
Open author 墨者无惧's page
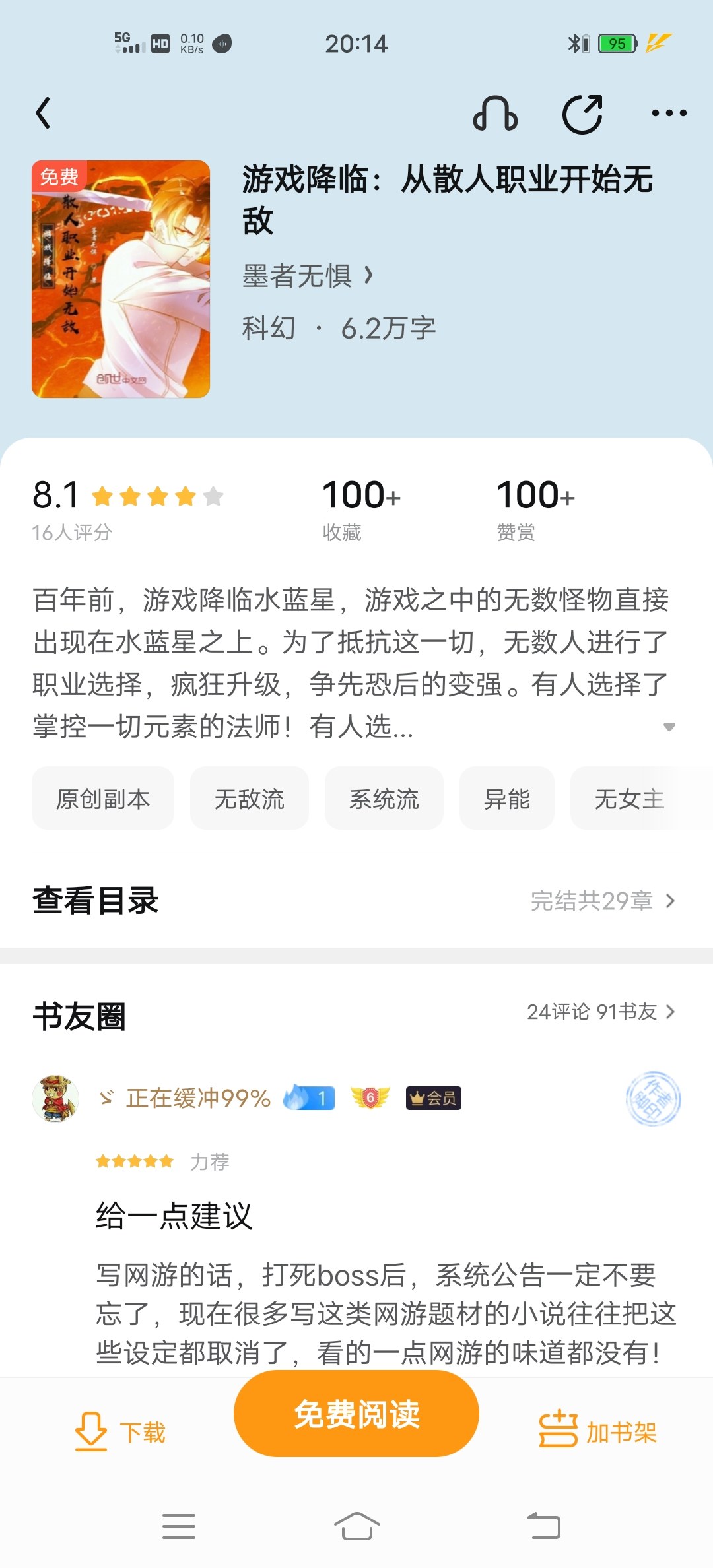(308, 275)
